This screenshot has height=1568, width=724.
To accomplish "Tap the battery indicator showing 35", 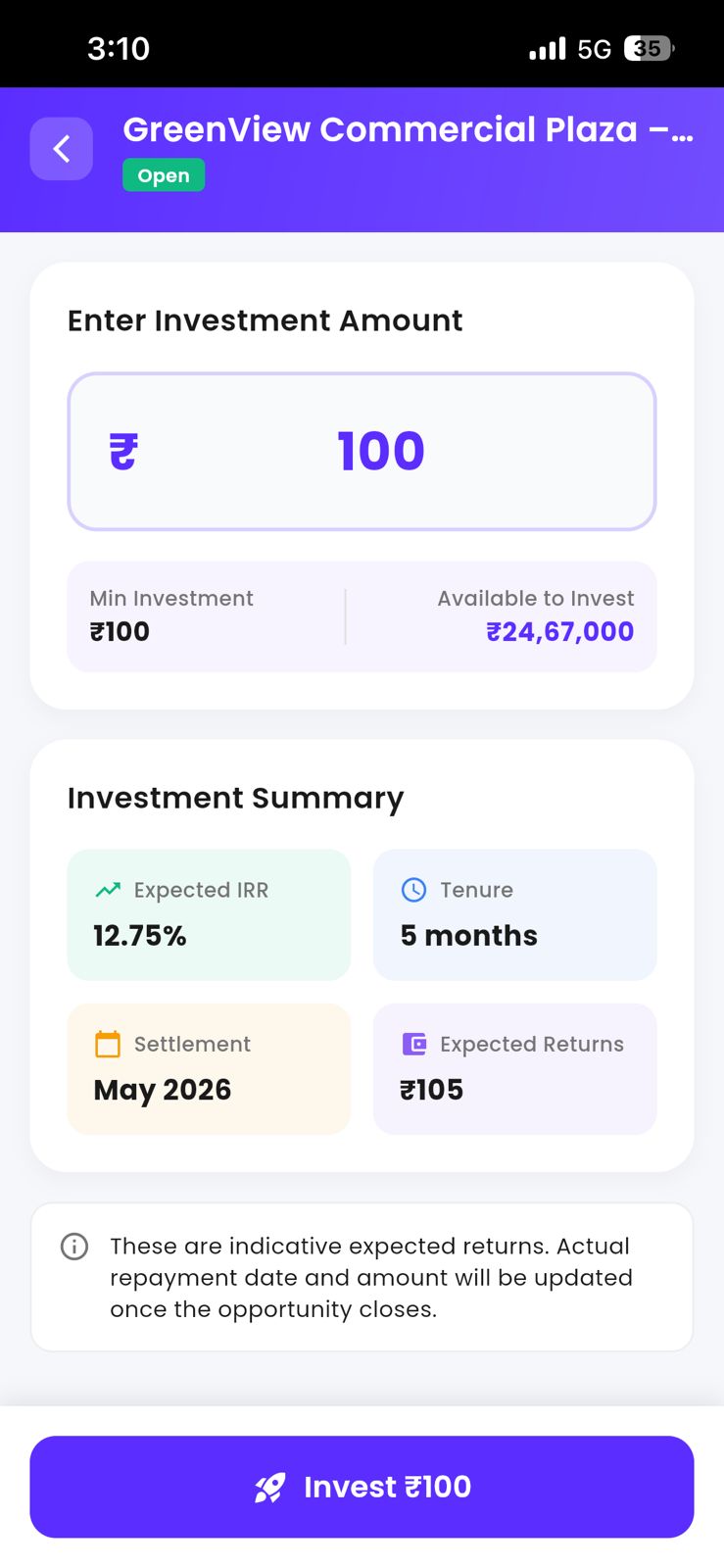I will (x=648, y=48).
